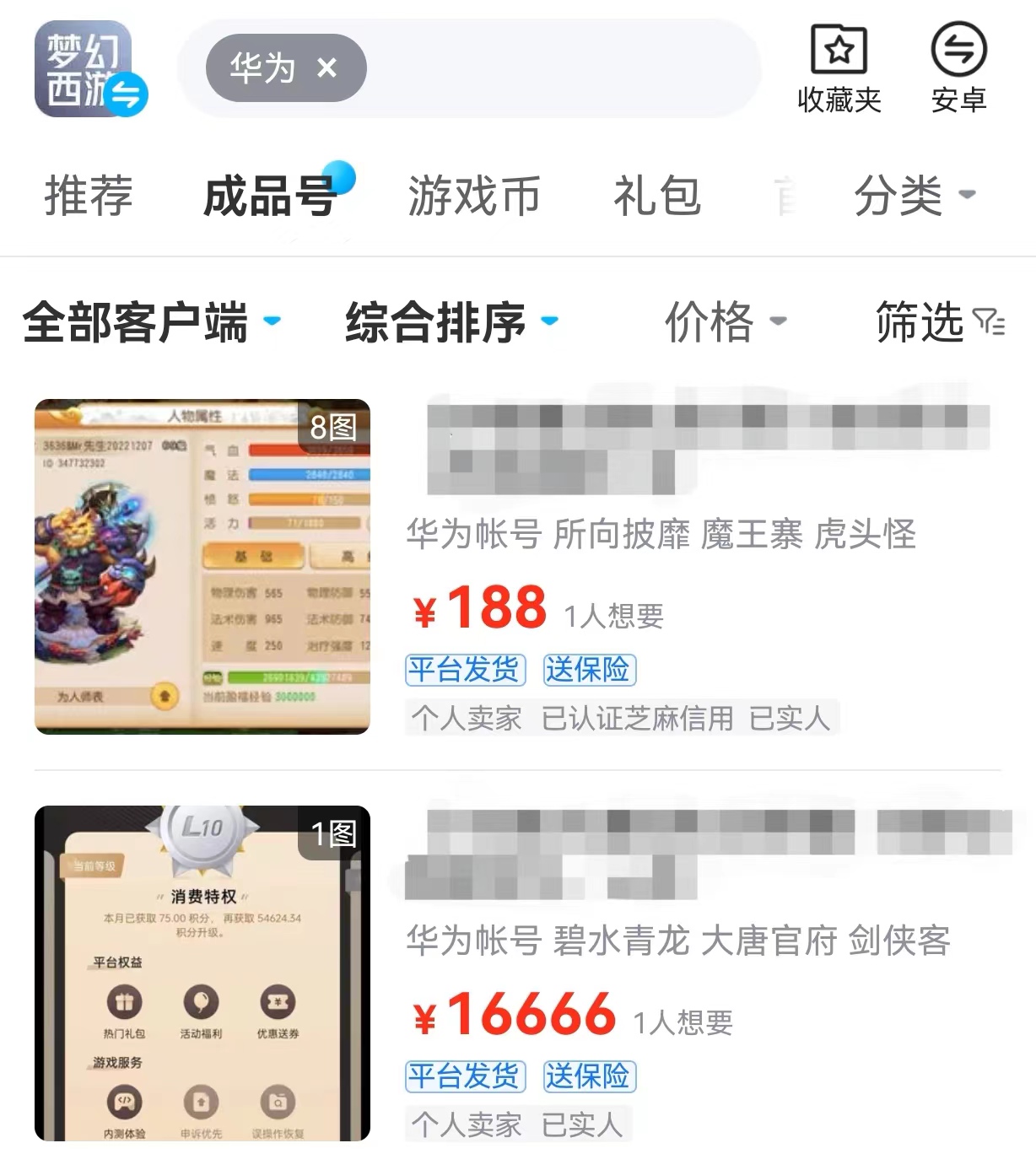Sort listings by 价格
This screenshot has height=1170, width=1036.
(724, 322)
